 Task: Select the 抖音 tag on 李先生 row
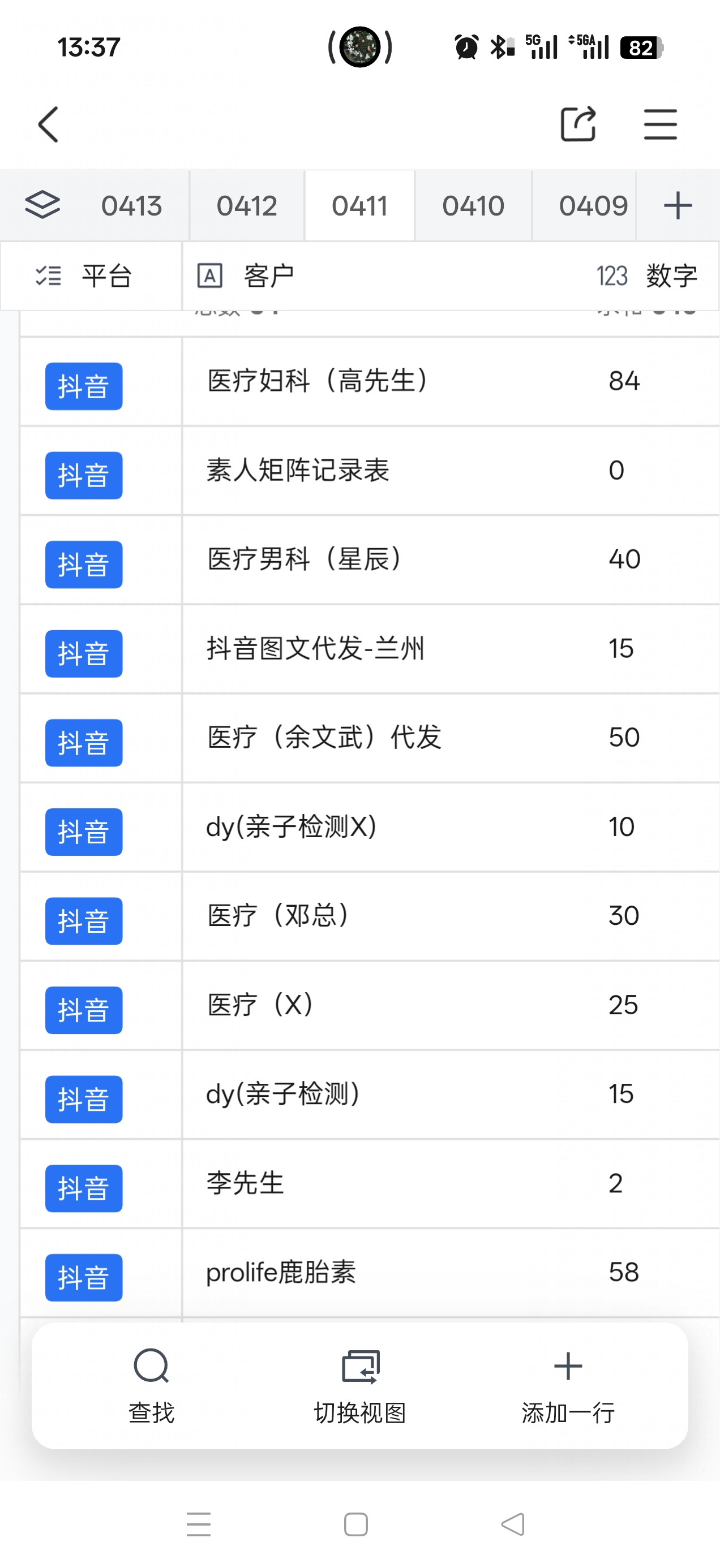pos(83,1187)
